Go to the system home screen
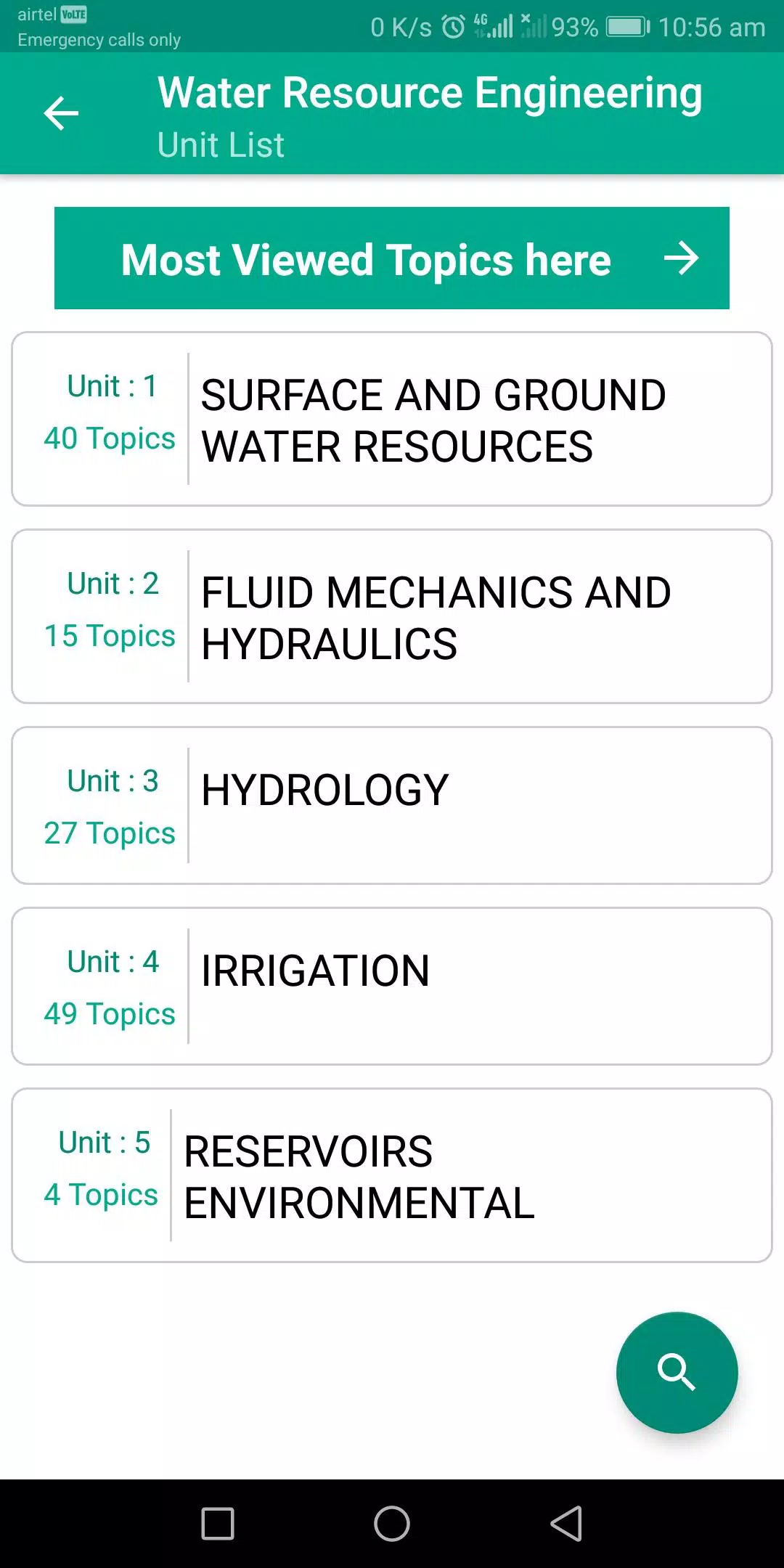784x1568 pixels. (x=392, y=1523)
